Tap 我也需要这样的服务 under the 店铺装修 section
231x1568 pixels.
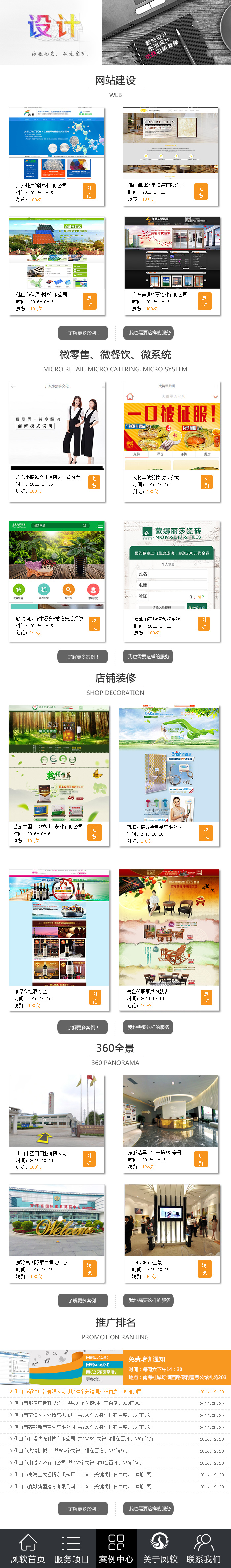(148, 1027)
